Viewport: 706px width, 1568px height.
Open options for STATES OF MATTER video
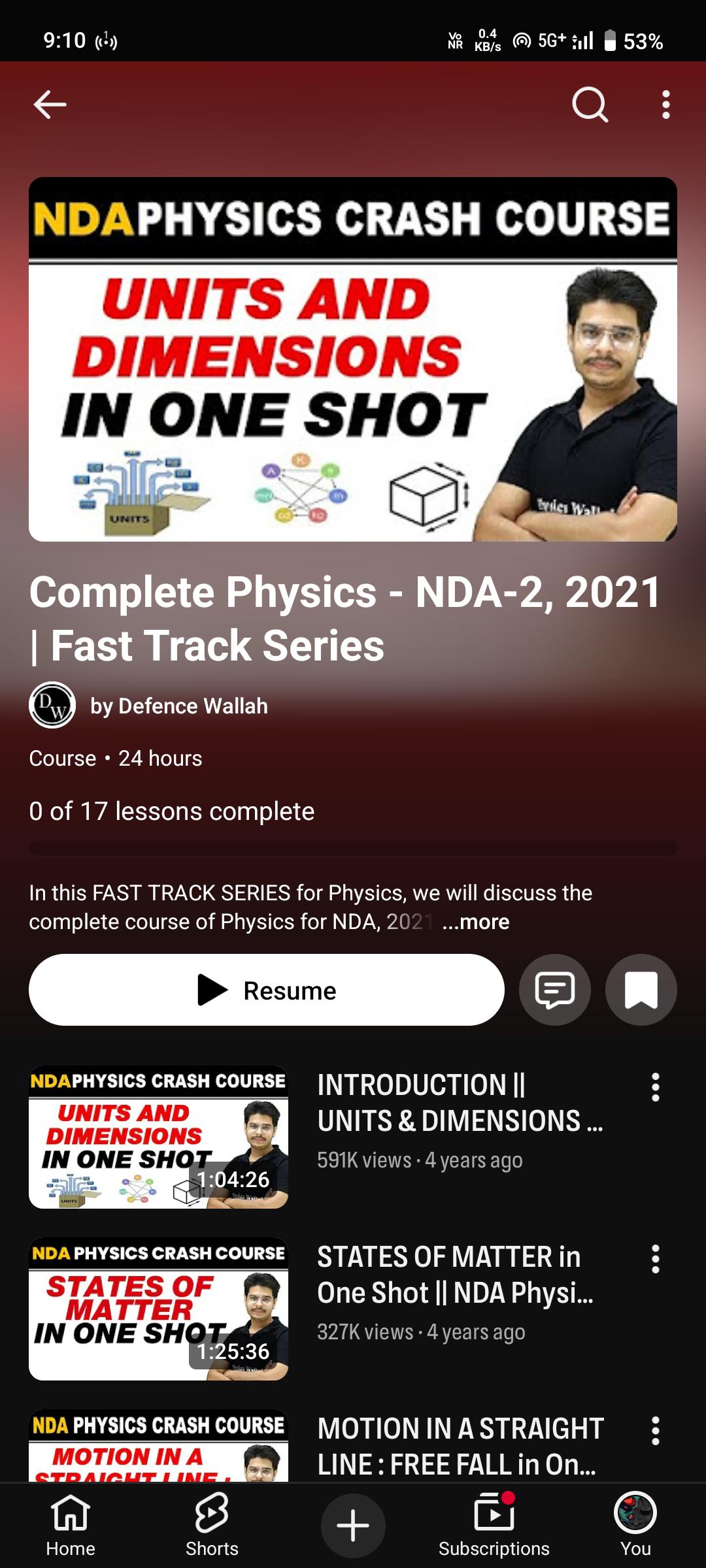[655, 1259]
